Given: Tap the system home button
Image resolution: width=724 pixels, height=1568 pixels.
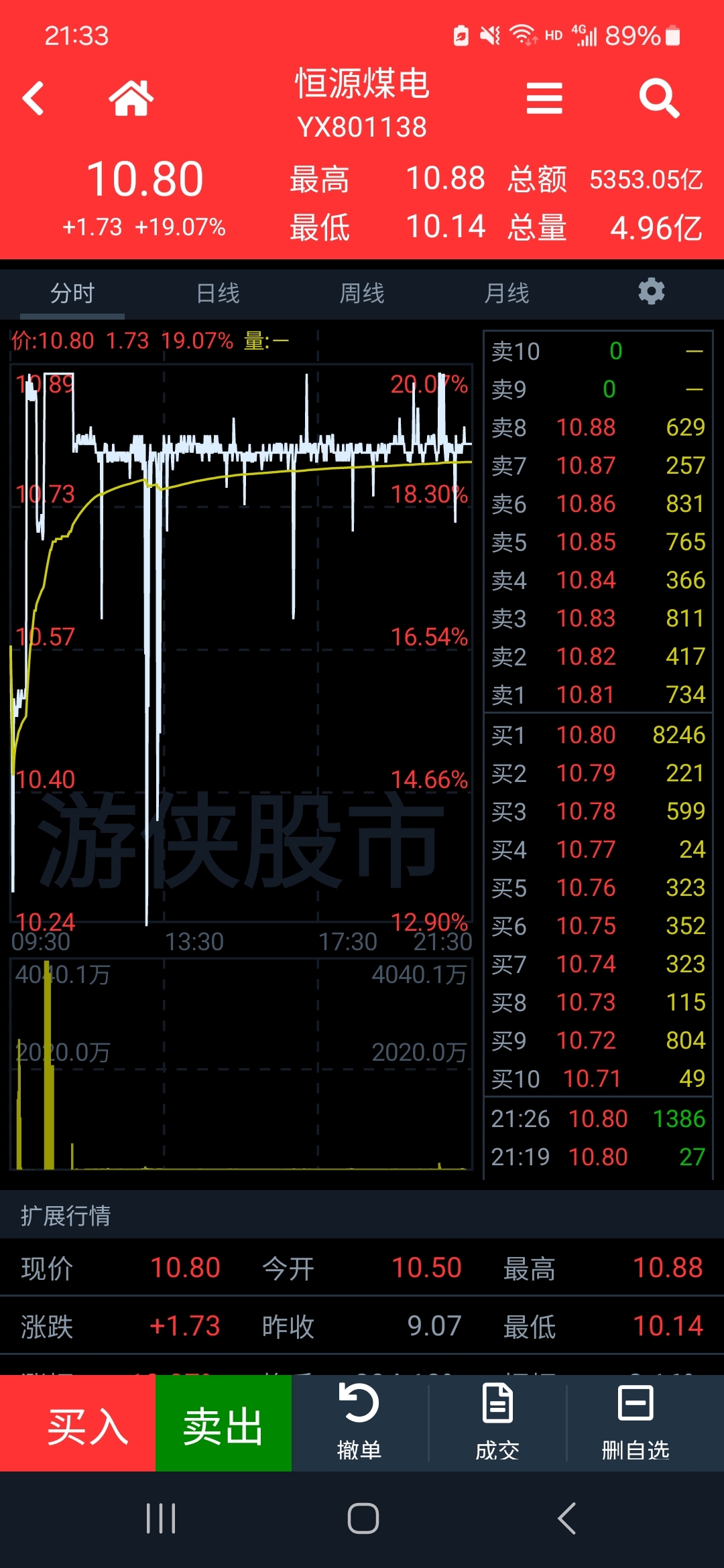Looking at the screenshot, I should coord(363,1518).
